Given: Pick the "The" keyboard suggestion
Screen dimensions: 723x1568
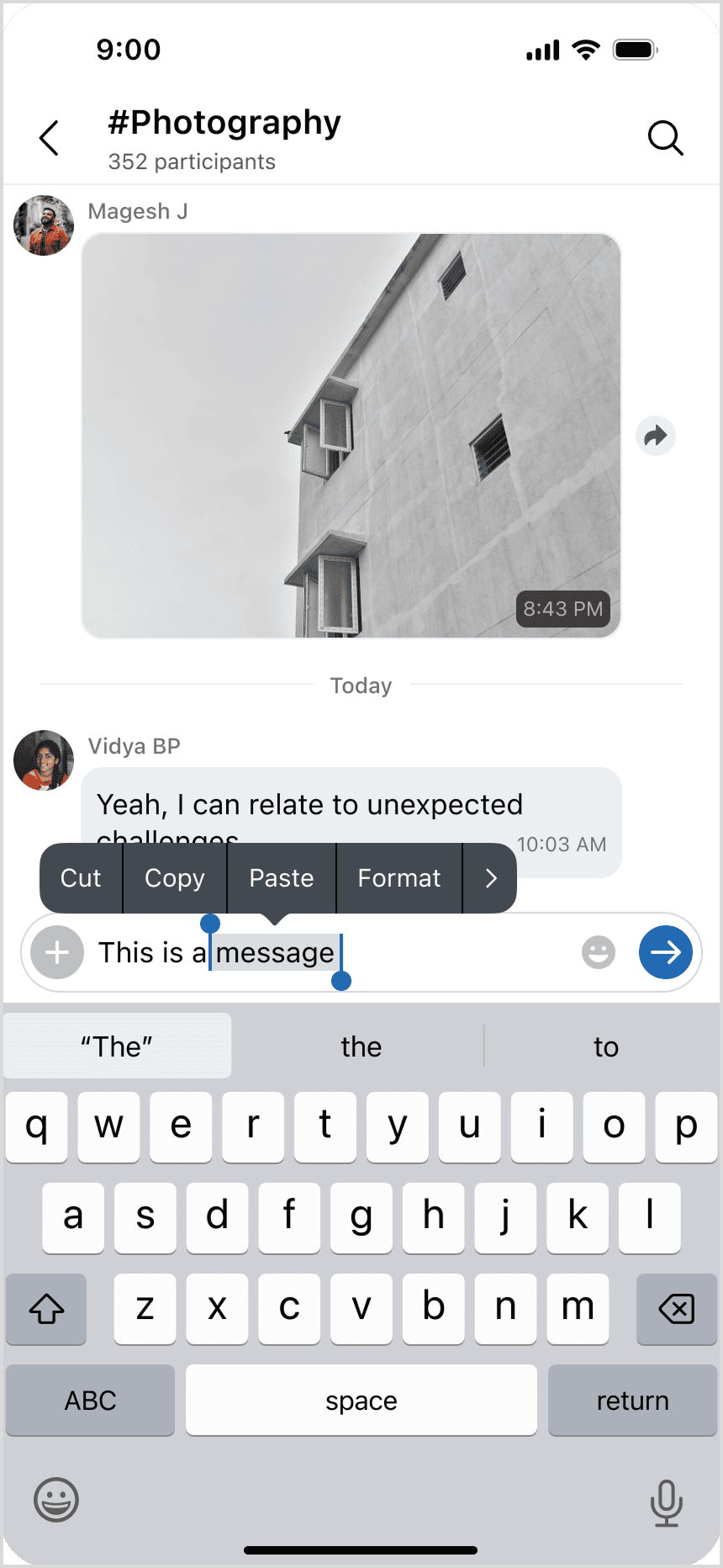Looking at the screenshot, I should coord(118,1046).
